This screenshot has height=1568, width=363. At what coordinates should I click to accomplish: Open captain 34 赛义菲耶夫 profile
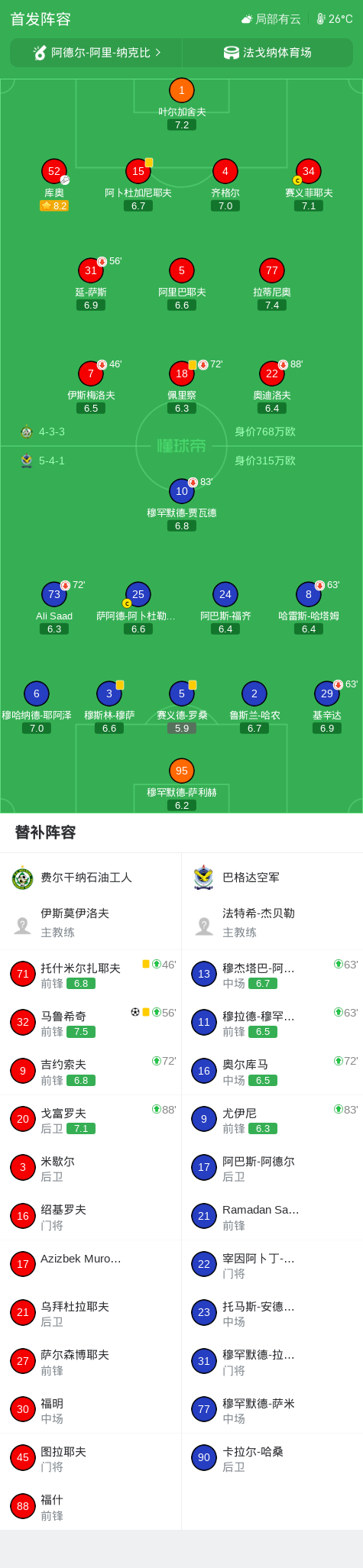coord(309,185)
